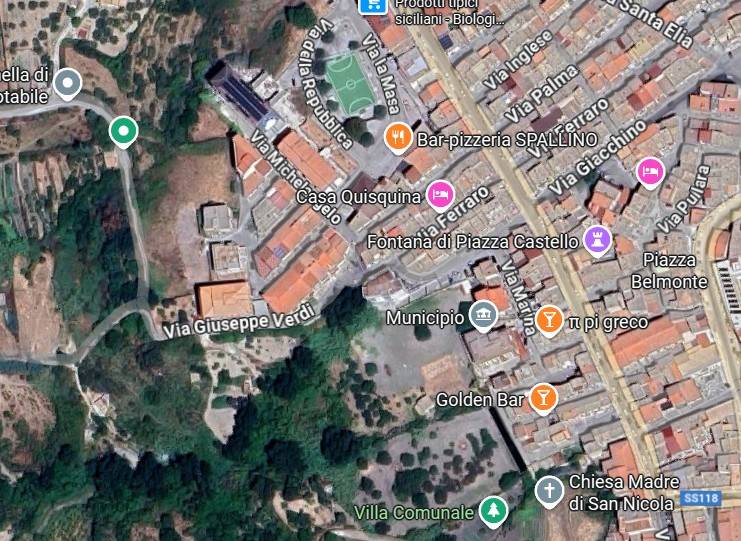Select the π pi greco bar pin

click(x=548, y=320)
